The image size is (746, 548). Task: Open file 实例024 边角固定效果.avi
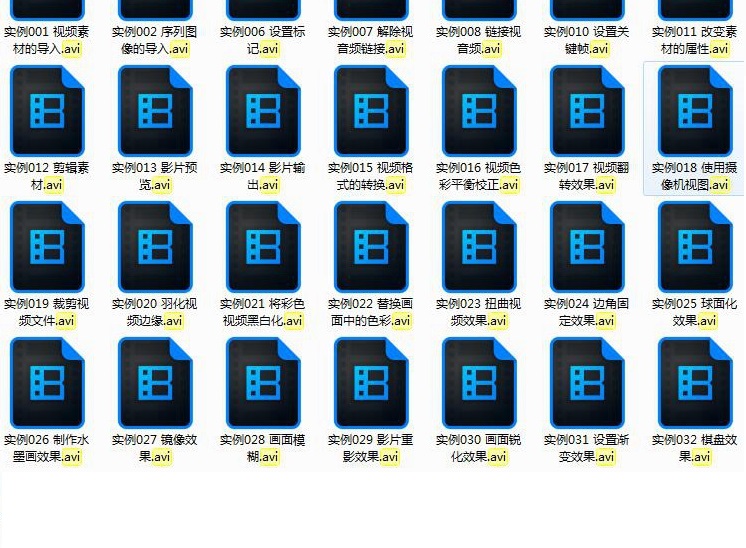coord(586,247)
